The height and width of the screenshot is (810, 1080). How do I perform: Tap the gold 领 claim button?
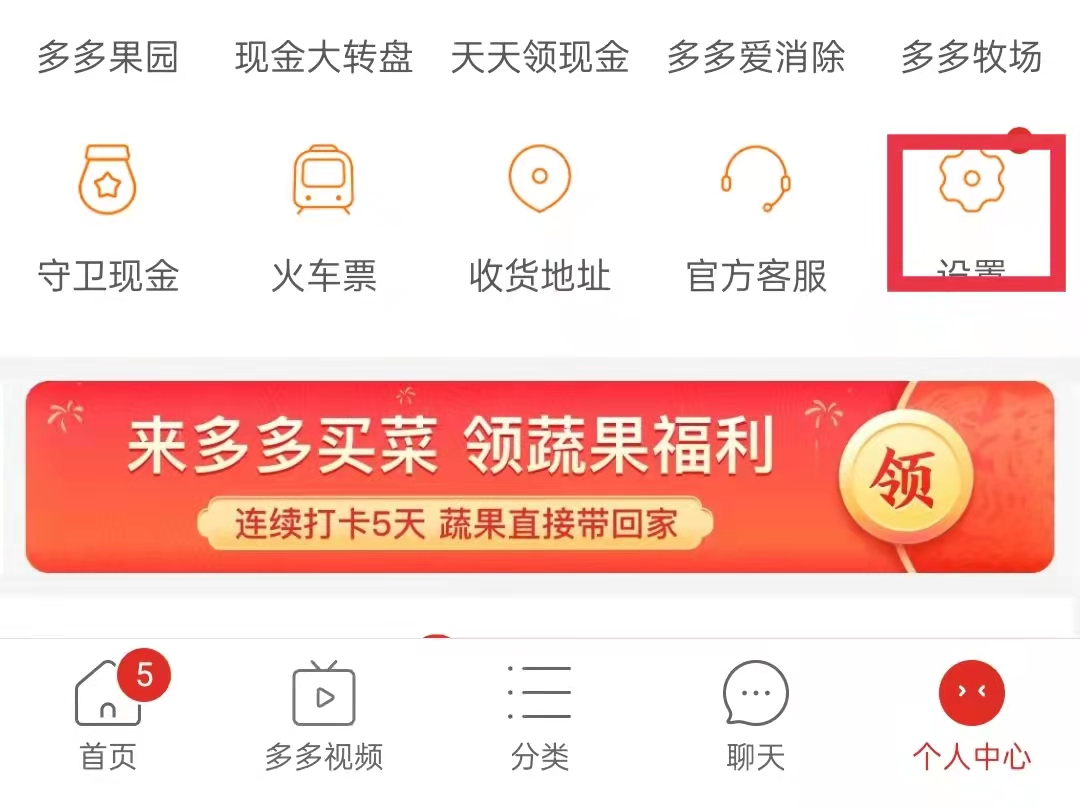click(x=906, y=478)
